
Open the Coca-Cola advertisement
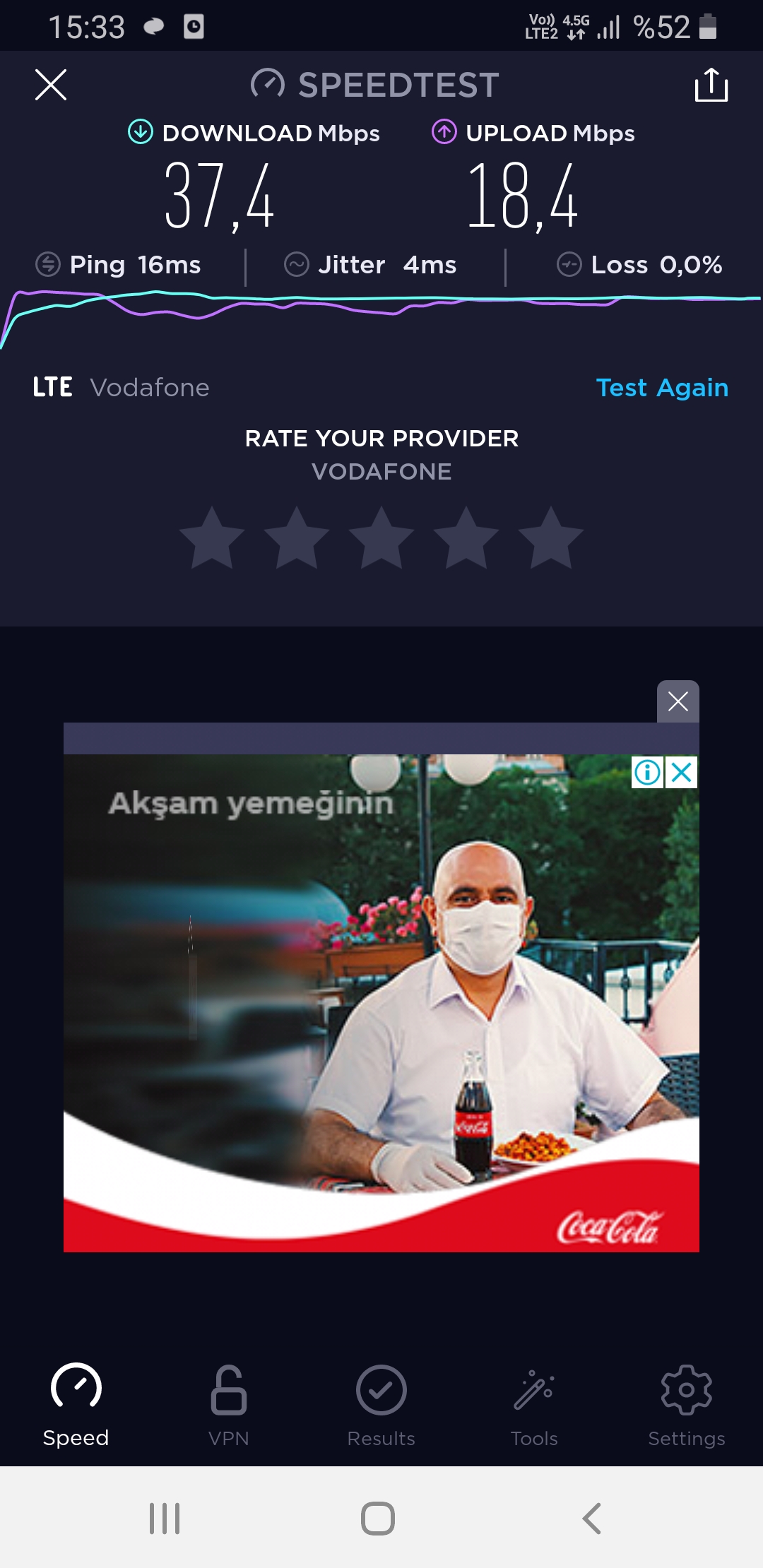(381, 1003)
